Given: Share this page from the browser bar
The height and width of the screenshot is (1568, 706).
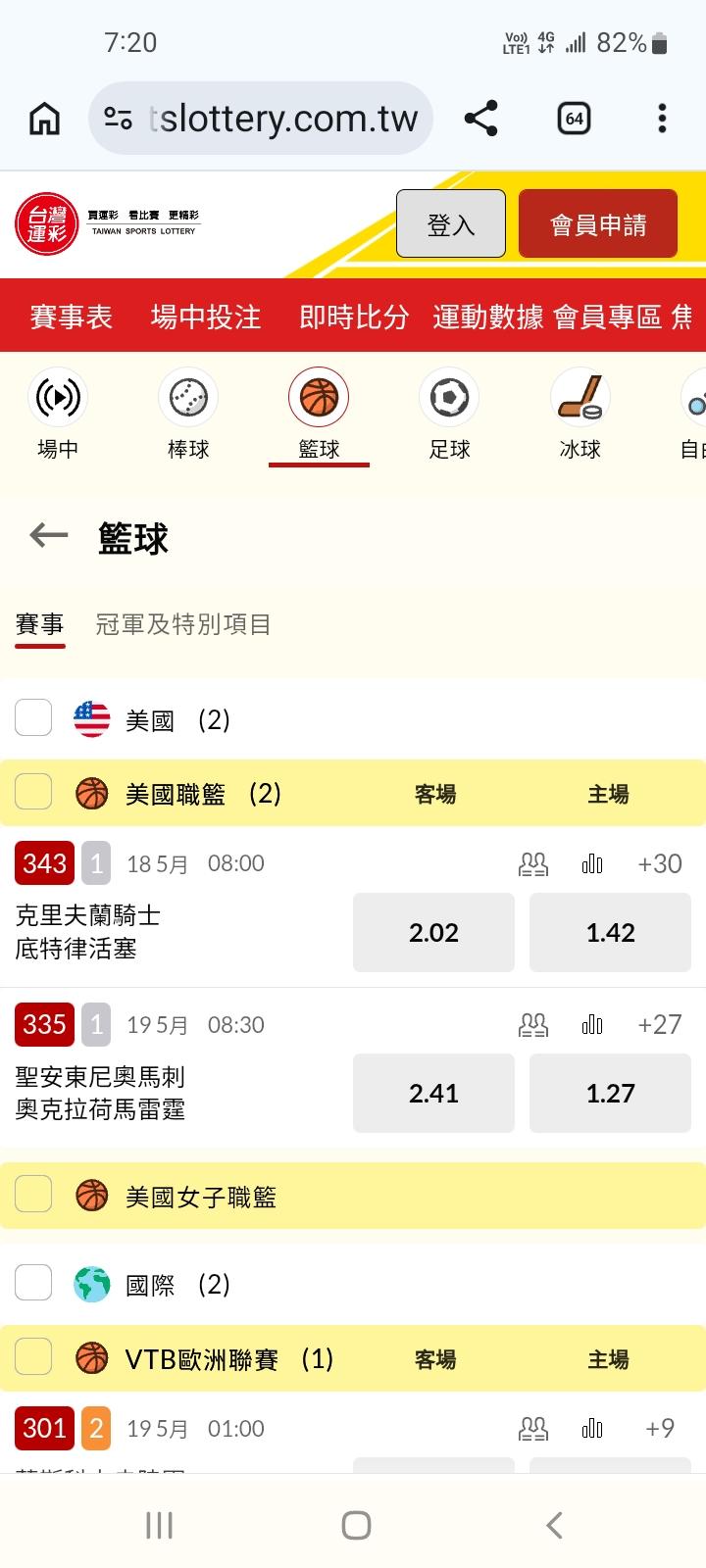Looking at the screenshot, I should click(480, 119).
